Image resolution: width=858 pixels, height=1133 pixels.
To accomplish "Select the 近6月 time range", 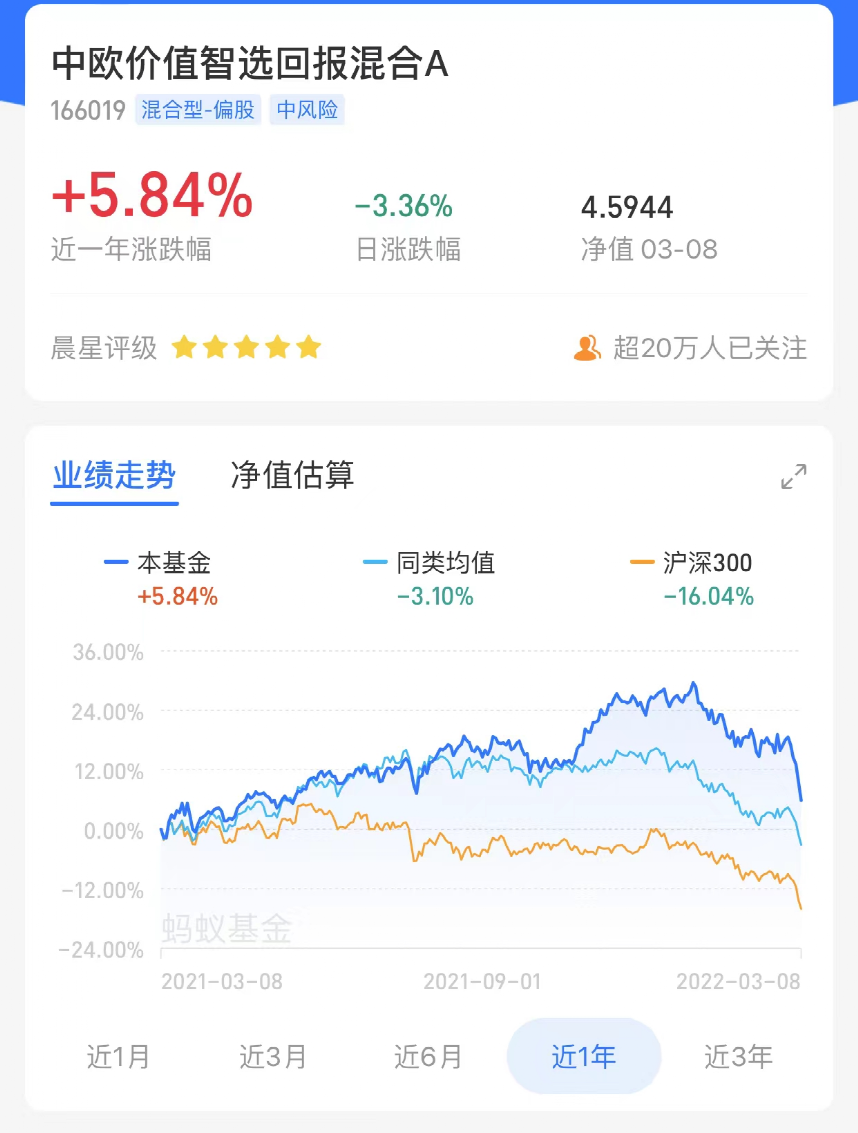I will [x=428, y=1056].
